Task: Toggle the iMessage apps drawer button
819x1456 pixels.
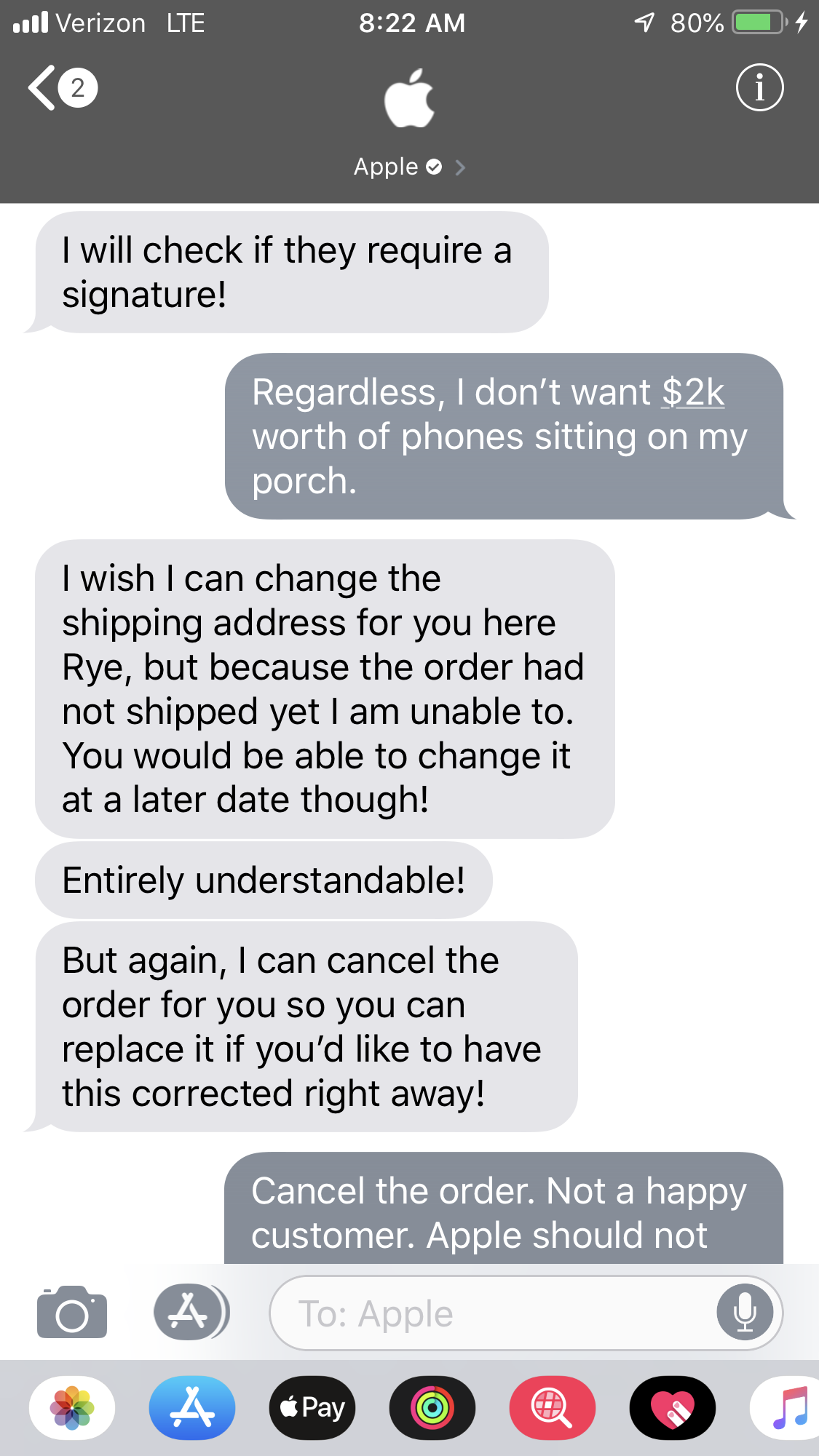Action: click(x=191, y=1312)
